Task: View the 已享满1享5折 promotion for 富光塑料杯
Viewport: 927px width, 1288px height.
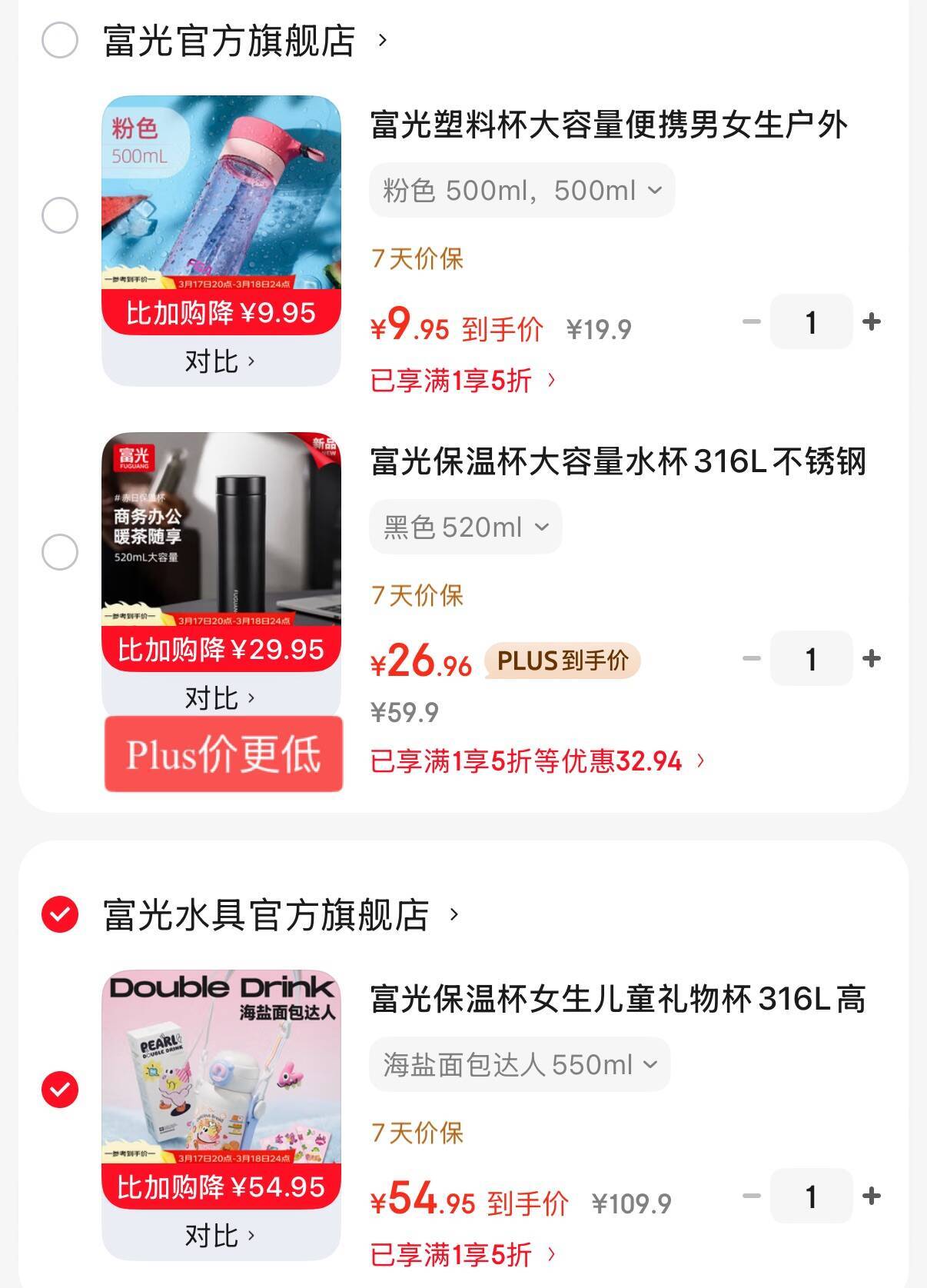Action: point(462,380)
